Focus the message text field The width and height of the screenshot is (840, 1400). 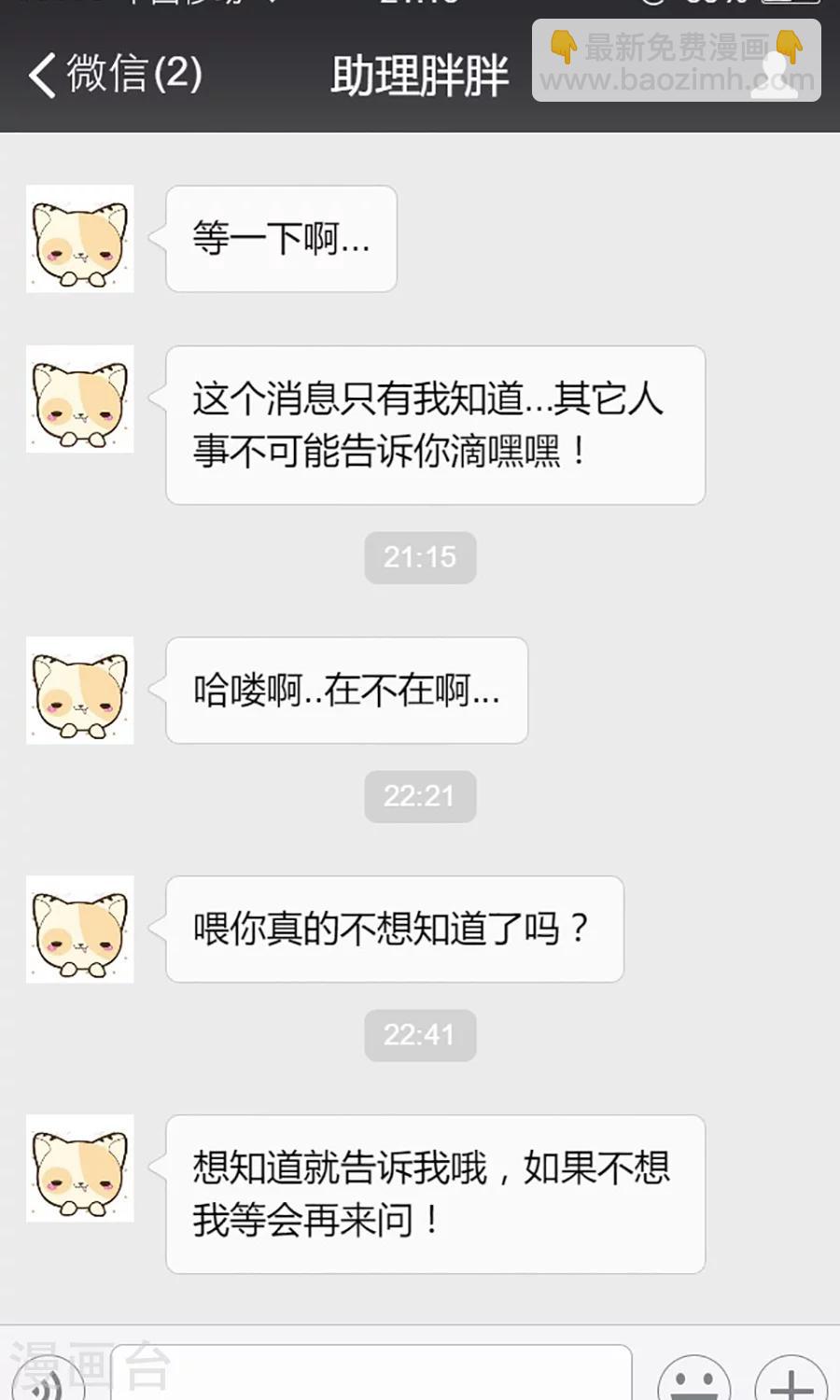pyautogui.click(x=371, y=1374)
